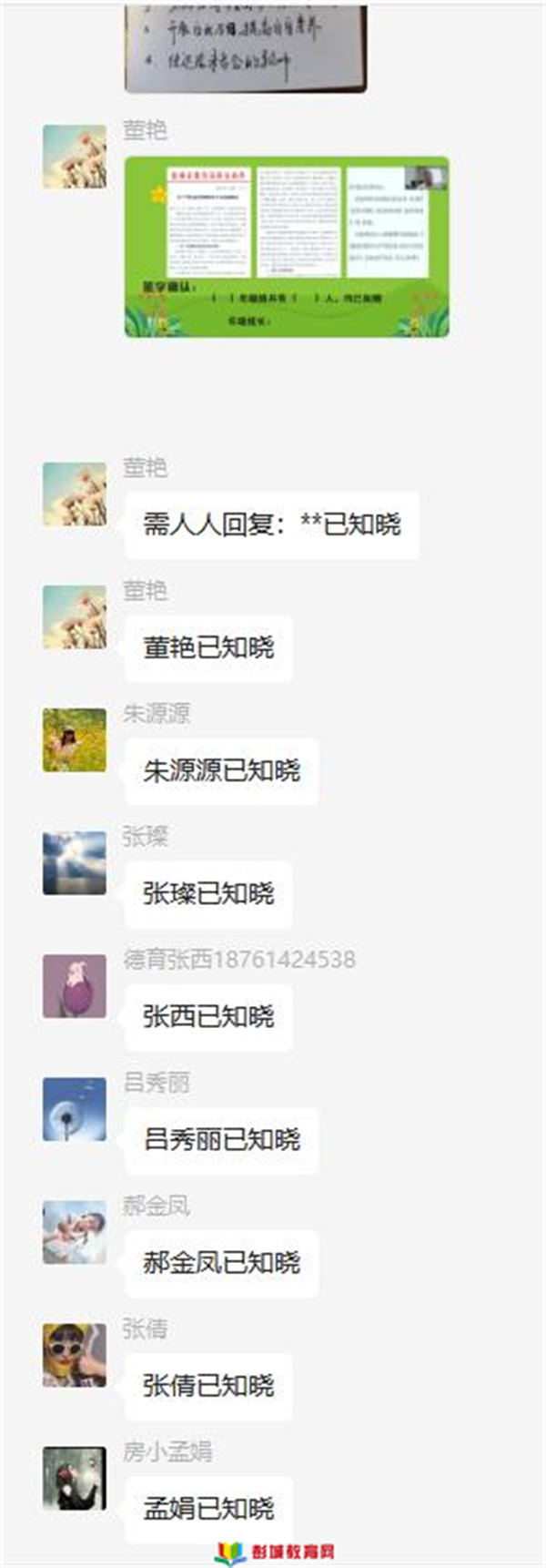546x1568 pixels.
Task: Open the green notice image sent by 董艳
Action: coord(287,246)
